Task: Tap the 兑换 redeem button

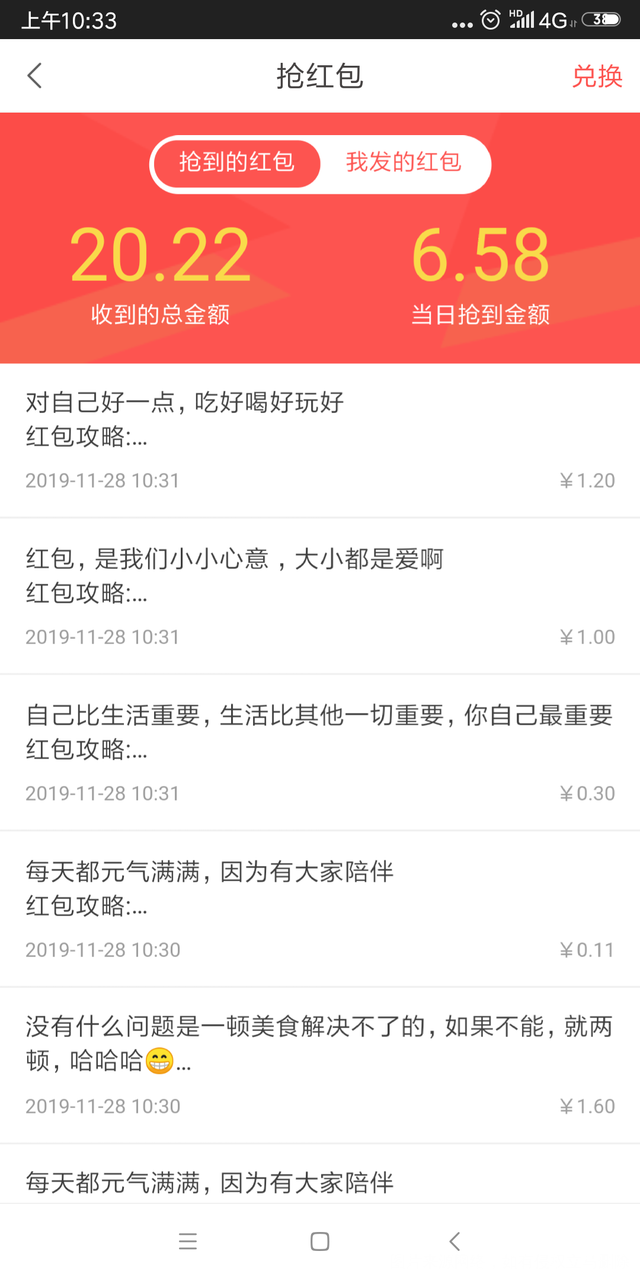Action: point(597,76)
